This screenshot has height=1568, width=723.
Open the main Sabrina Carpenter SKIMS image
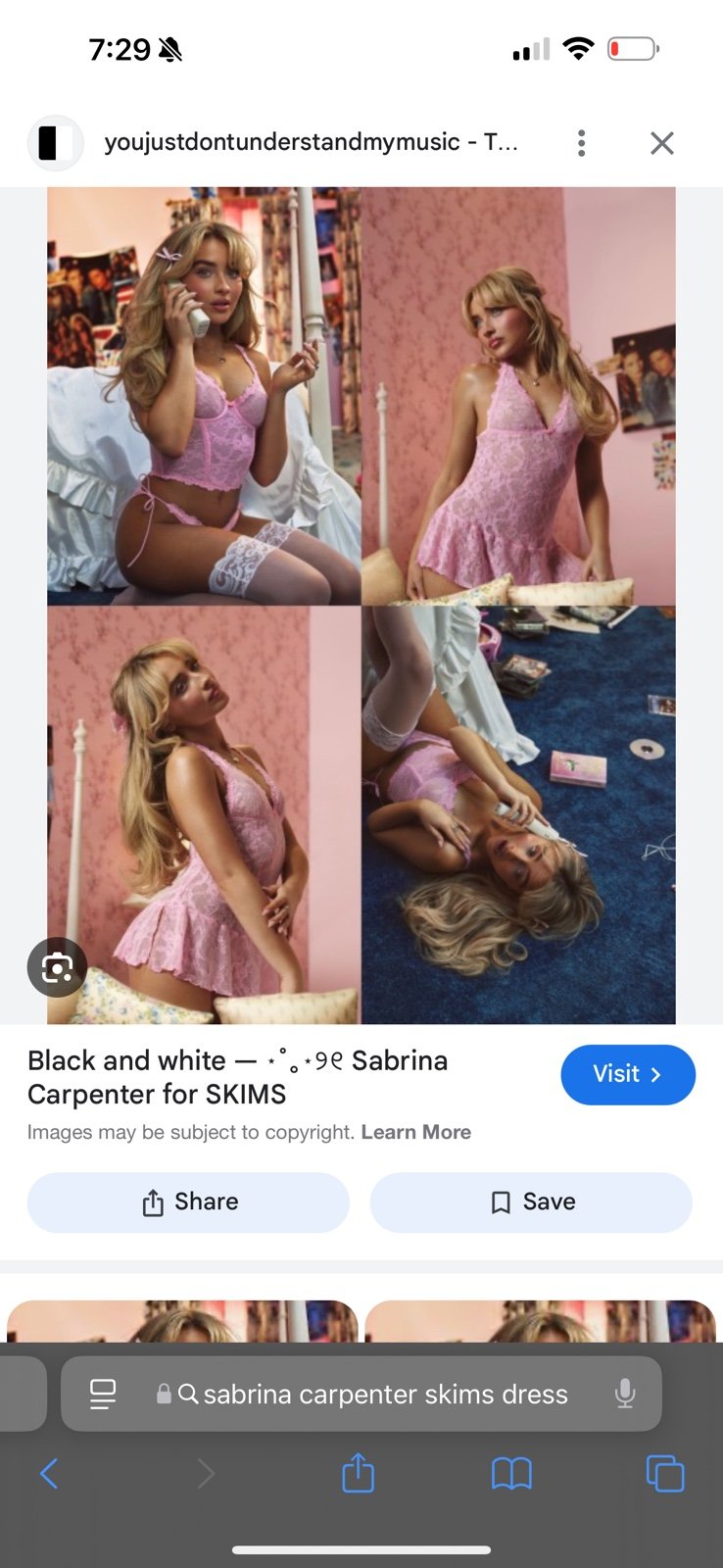tap(361, 605)
